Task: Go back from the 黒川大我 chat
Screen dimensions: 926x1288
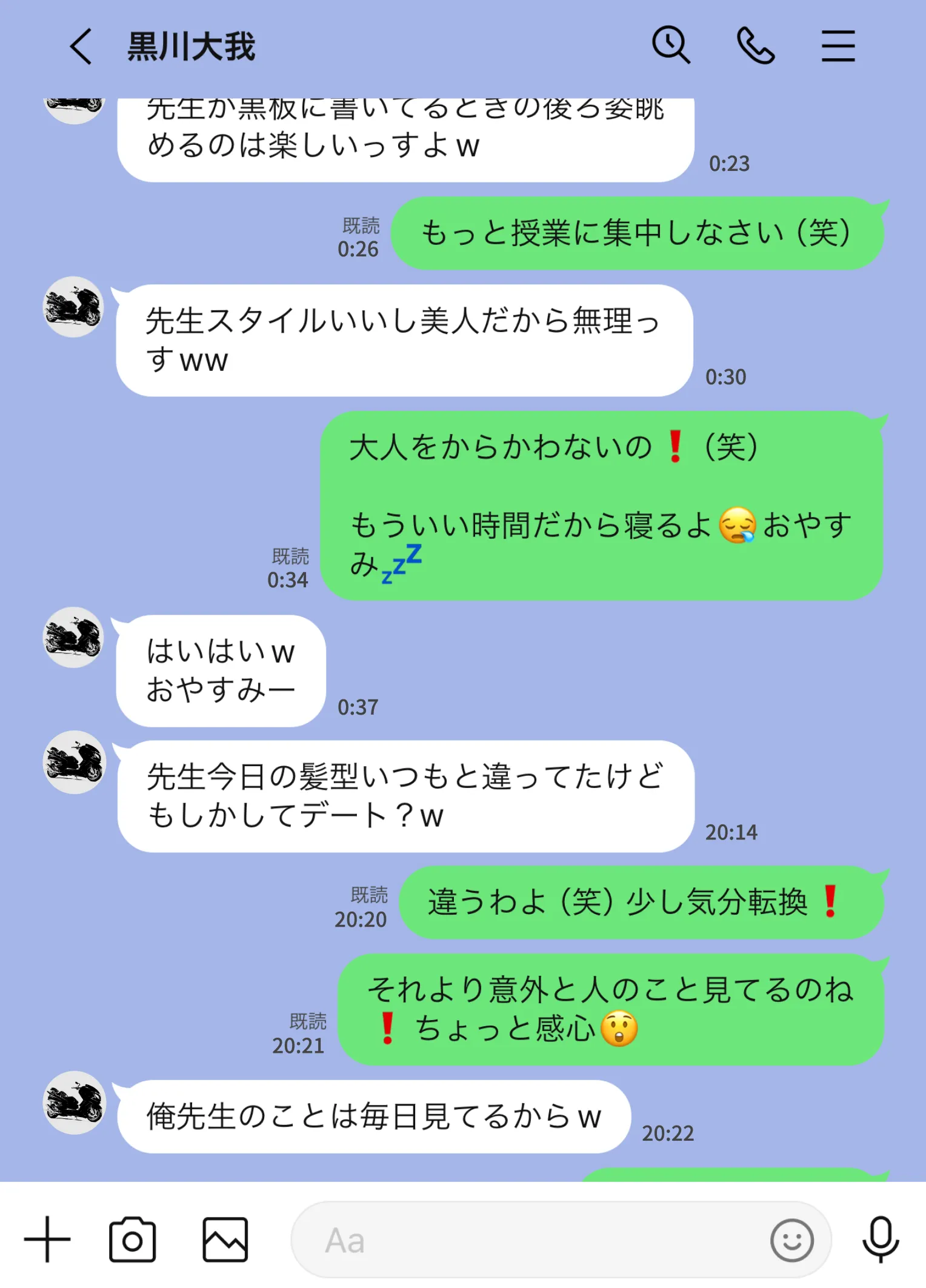Action: 81,47
